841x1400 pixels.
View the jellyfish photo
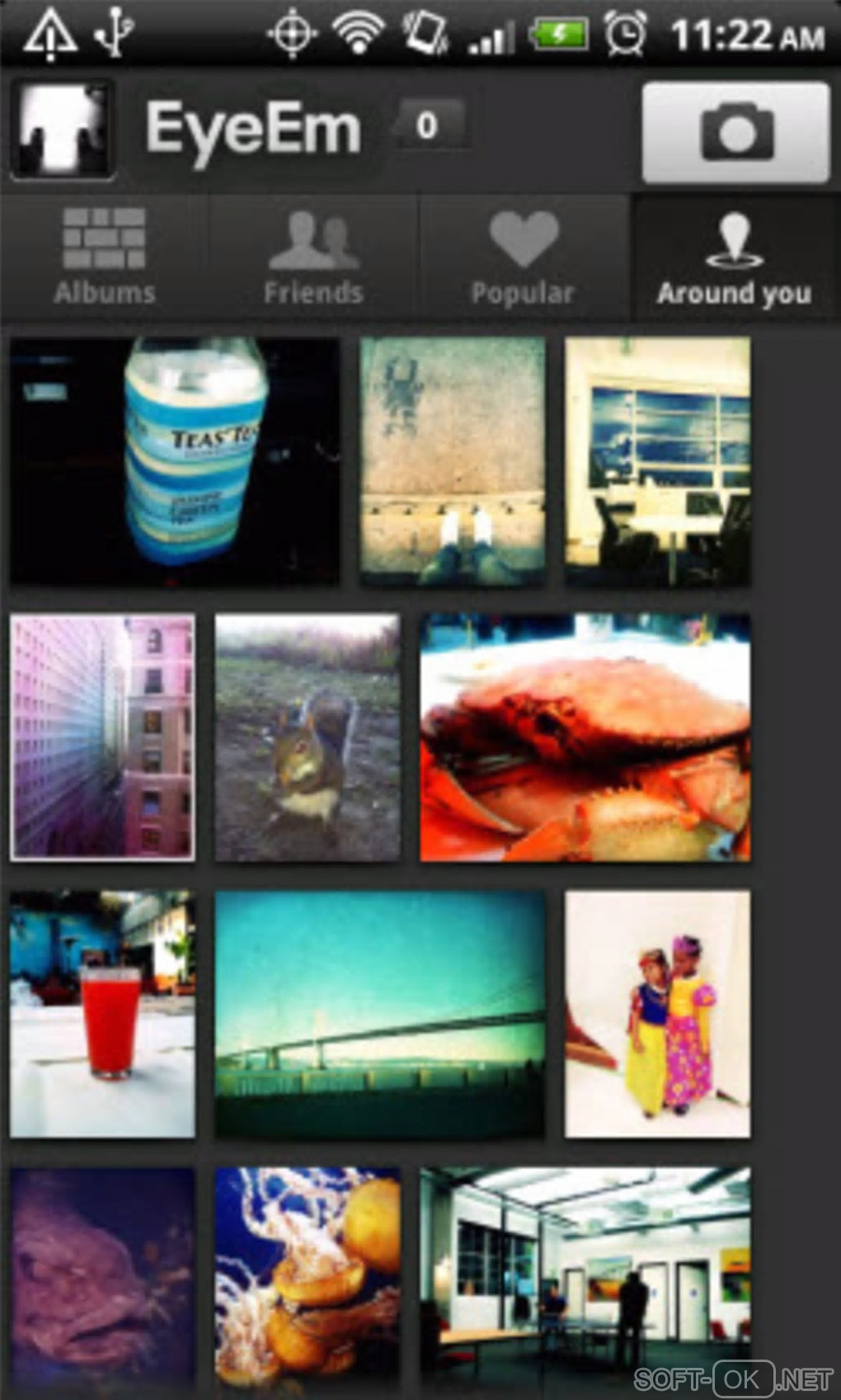[308, 1279]
